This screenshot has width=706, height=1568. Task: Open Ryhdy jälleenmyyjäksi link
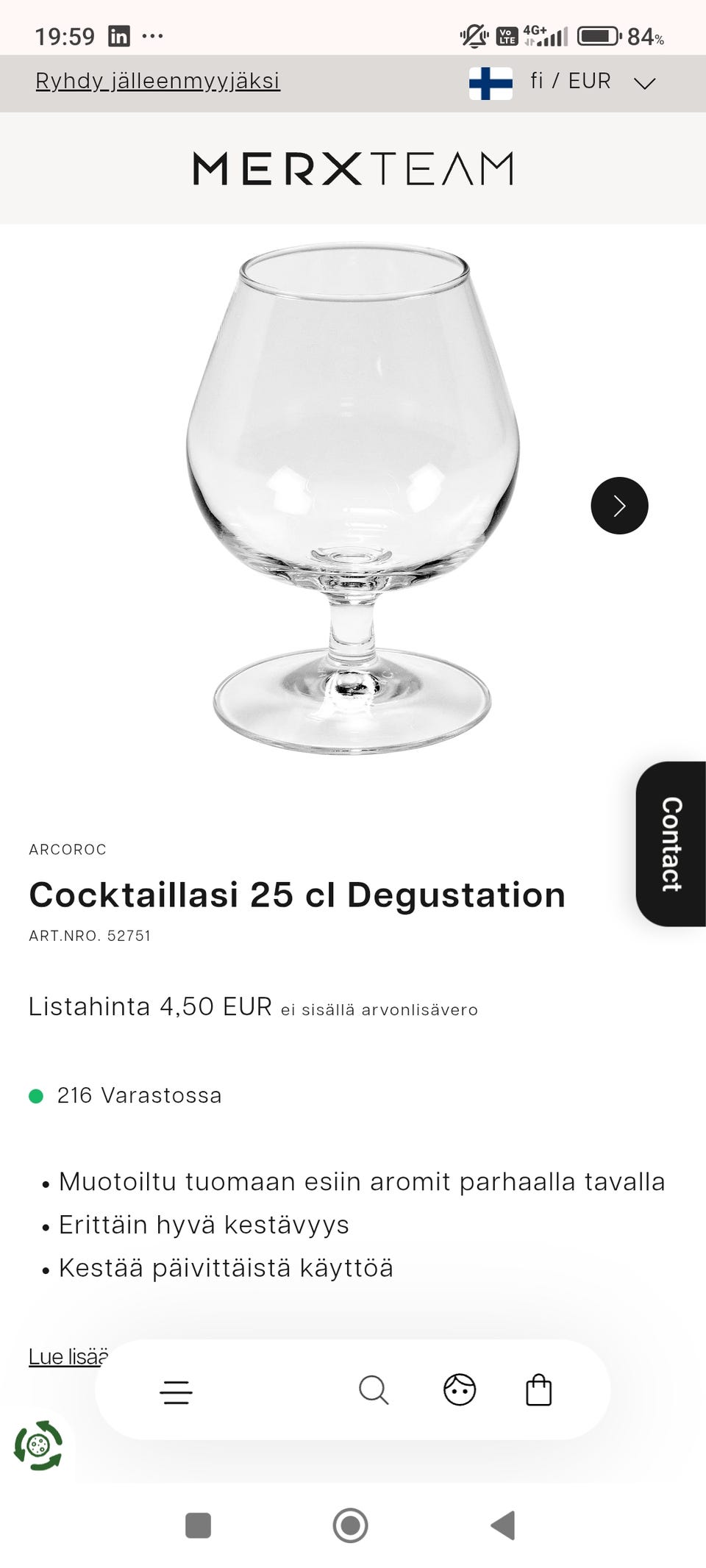[157, 81]
